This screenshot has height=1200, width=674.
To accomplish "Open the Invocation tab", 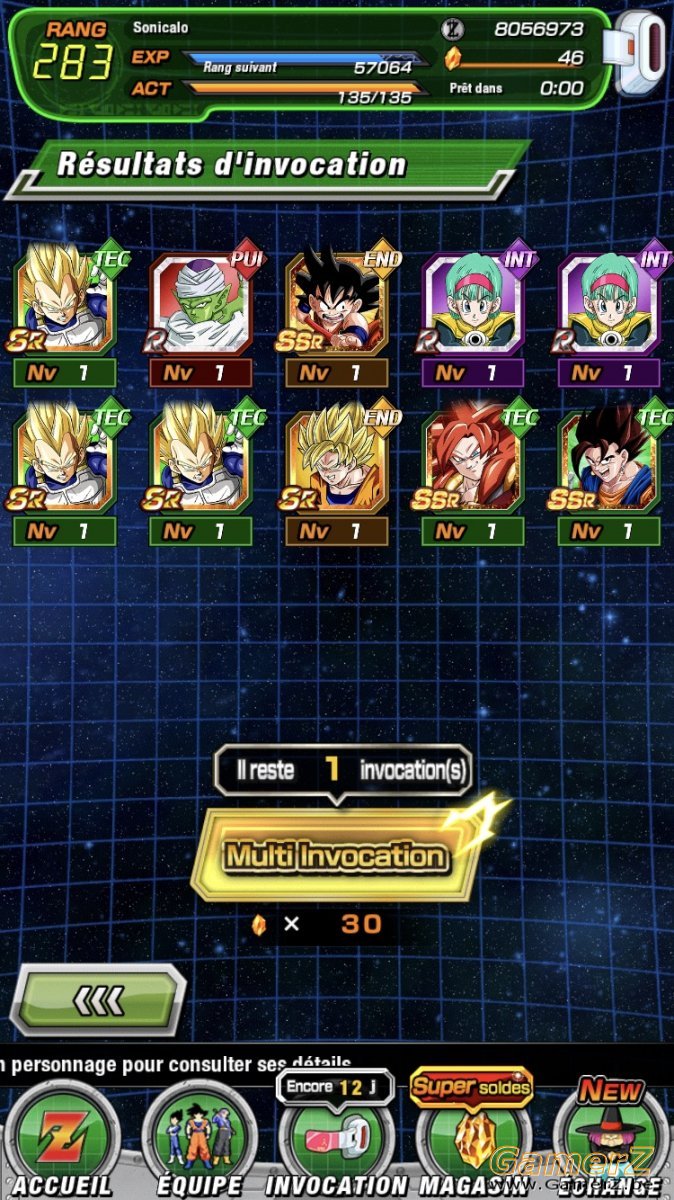I will click(x=336, y=1140).
